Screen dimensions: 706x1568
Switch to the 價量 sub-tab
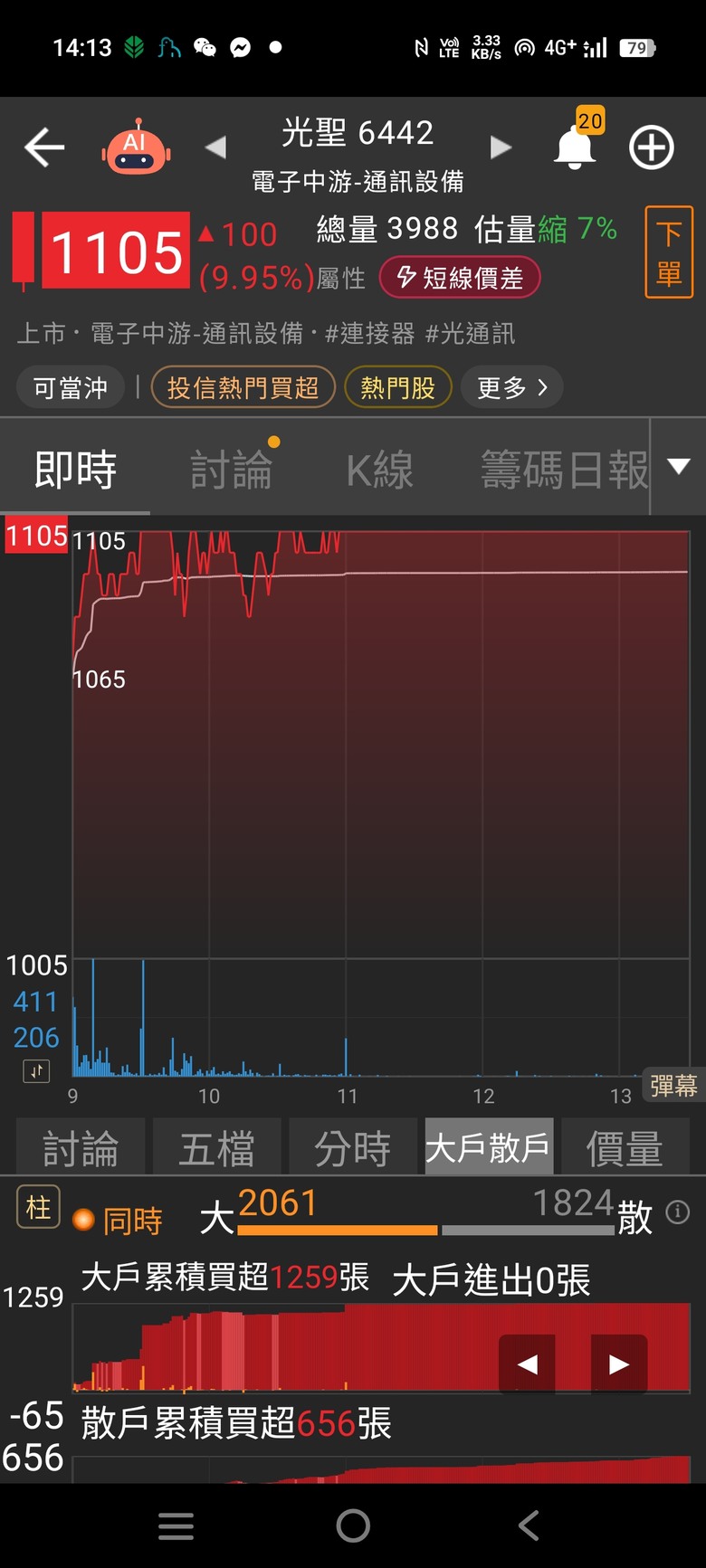click(x=625, y=1147)
